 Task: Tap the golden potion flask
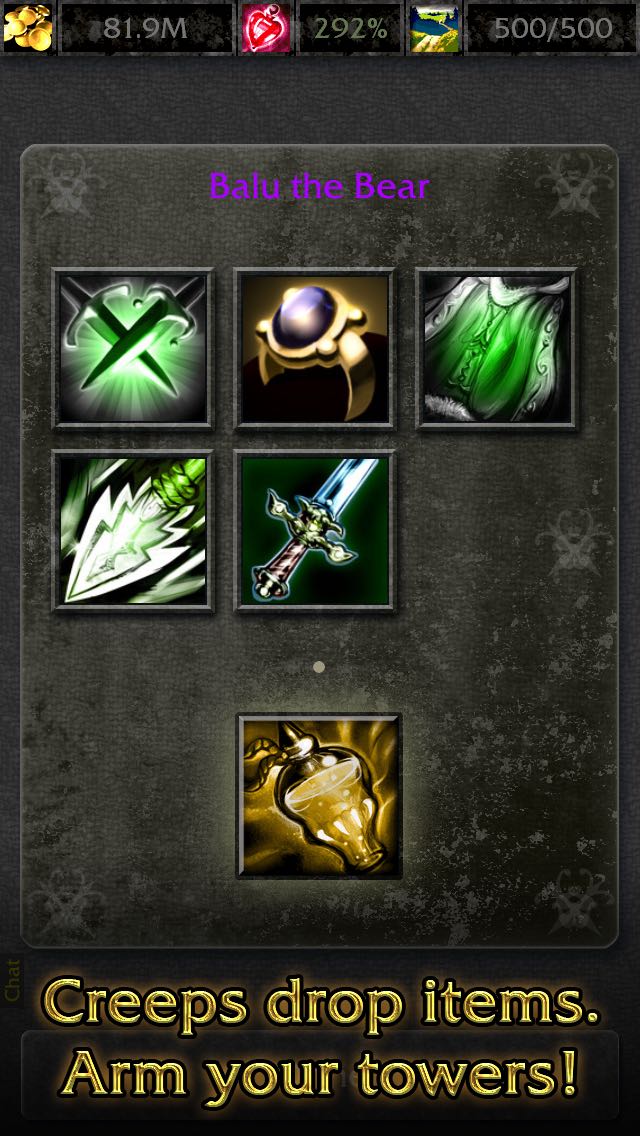click(x=319, y=796)
